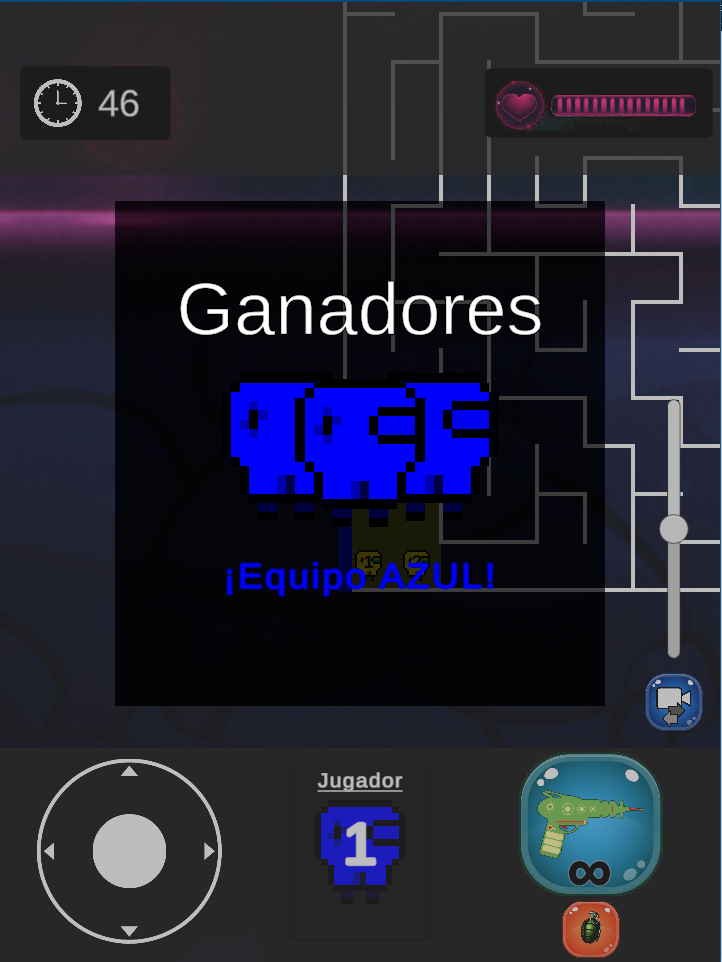This screenshot has height=962, width=722.
Task: Click the camera switch icon
Action: point(673,703)
